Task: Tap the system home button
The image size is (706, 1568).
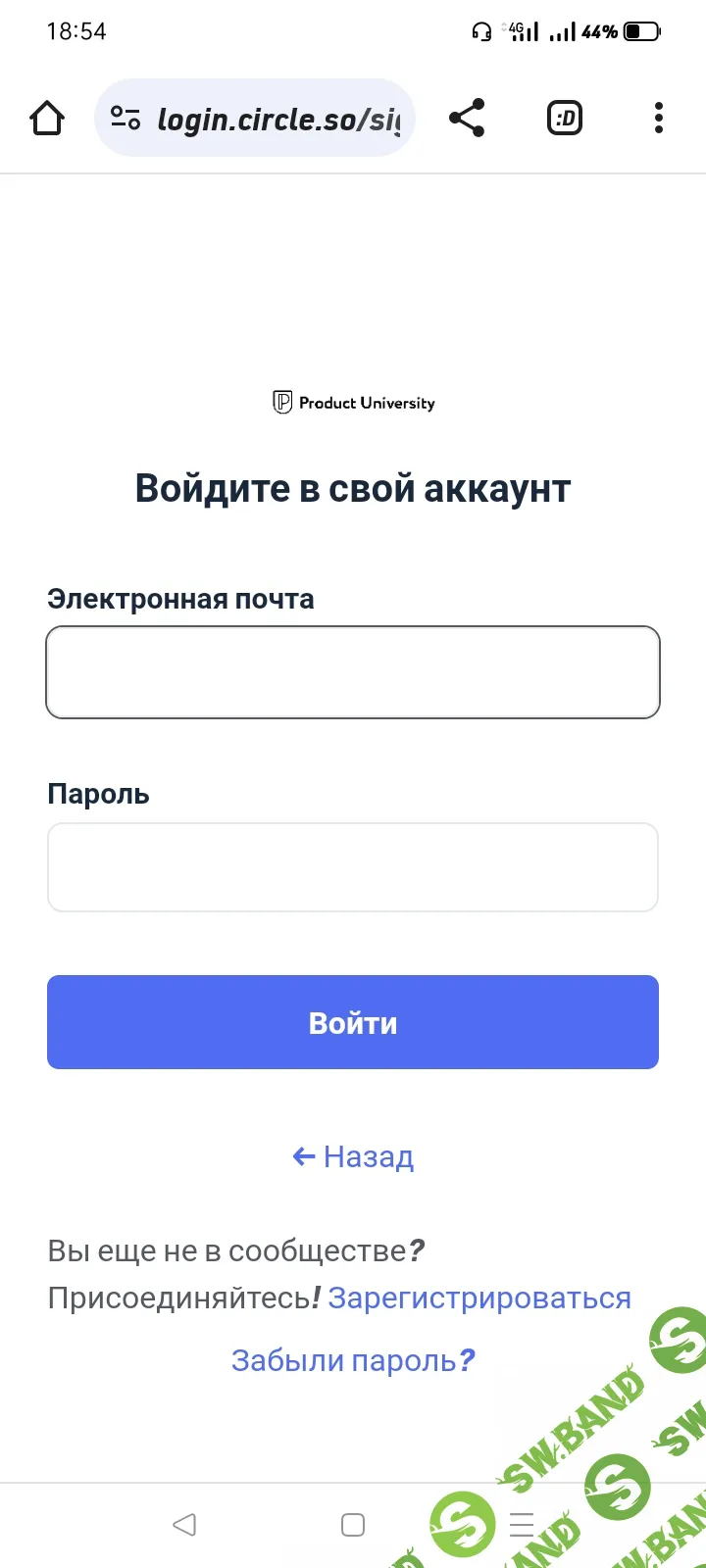Action: [x=353, y=1525]
